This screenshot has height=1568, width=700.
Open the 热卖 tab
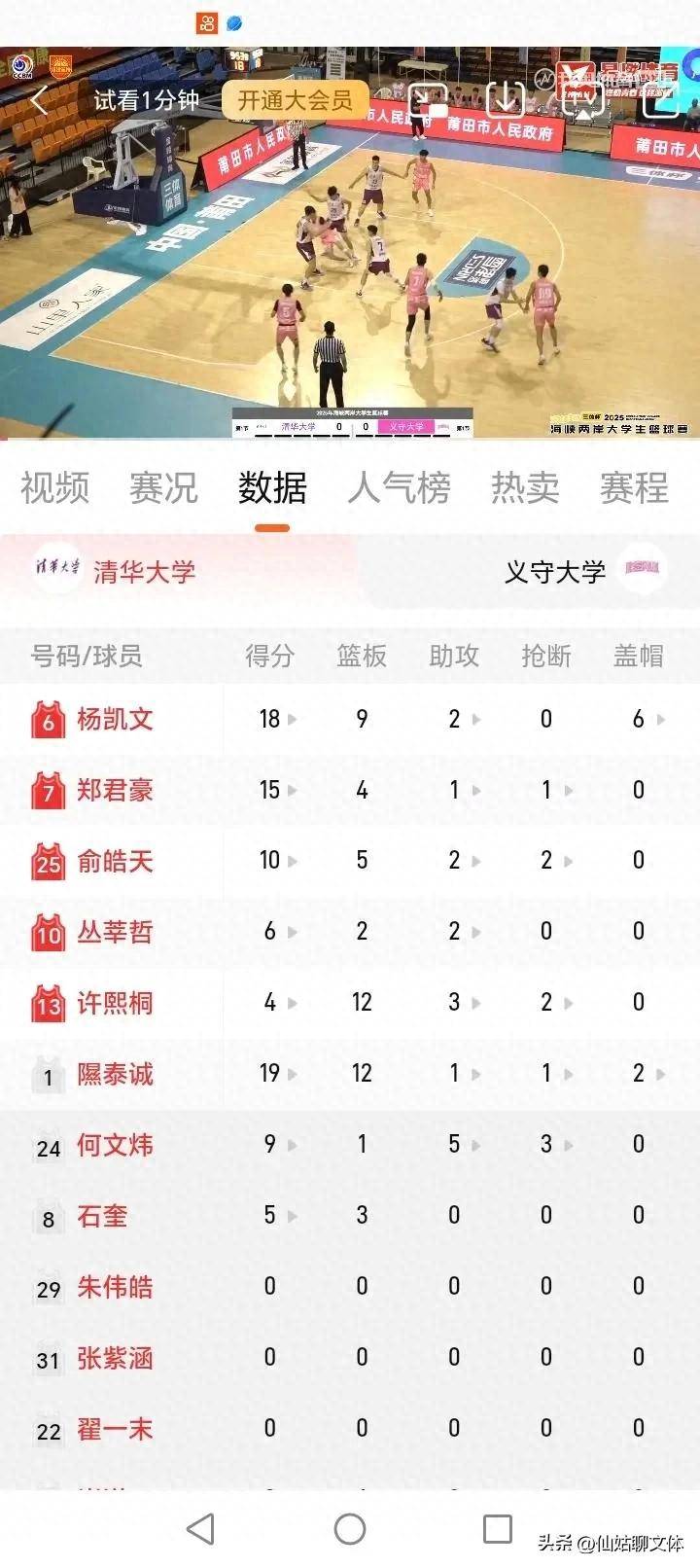[525, 487]
